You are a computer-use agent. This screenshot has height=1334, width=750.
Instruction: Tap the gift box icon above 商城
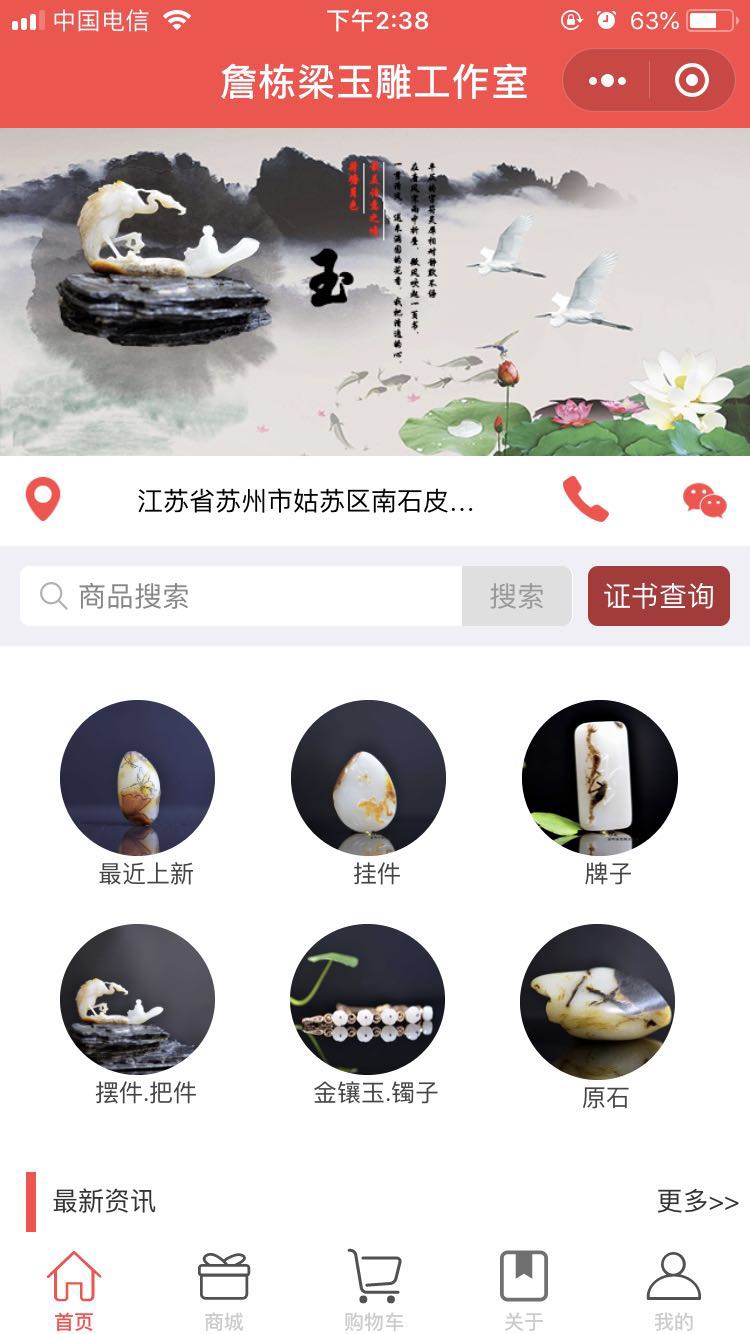click(224, 1275)
